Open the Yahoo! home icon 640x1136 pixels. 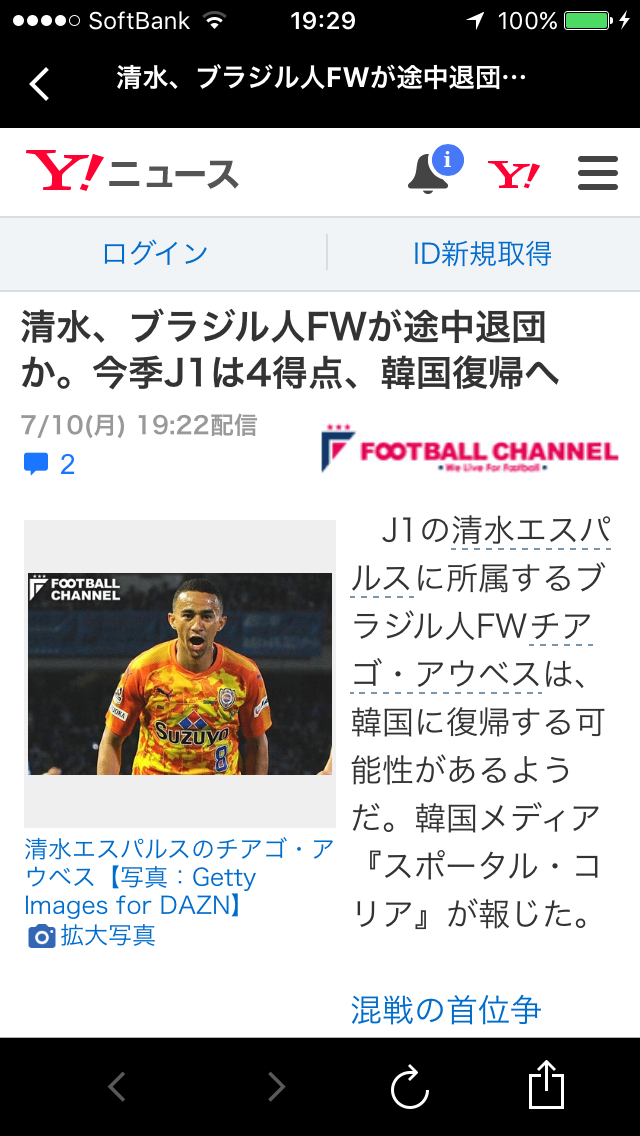coord(514,175)
